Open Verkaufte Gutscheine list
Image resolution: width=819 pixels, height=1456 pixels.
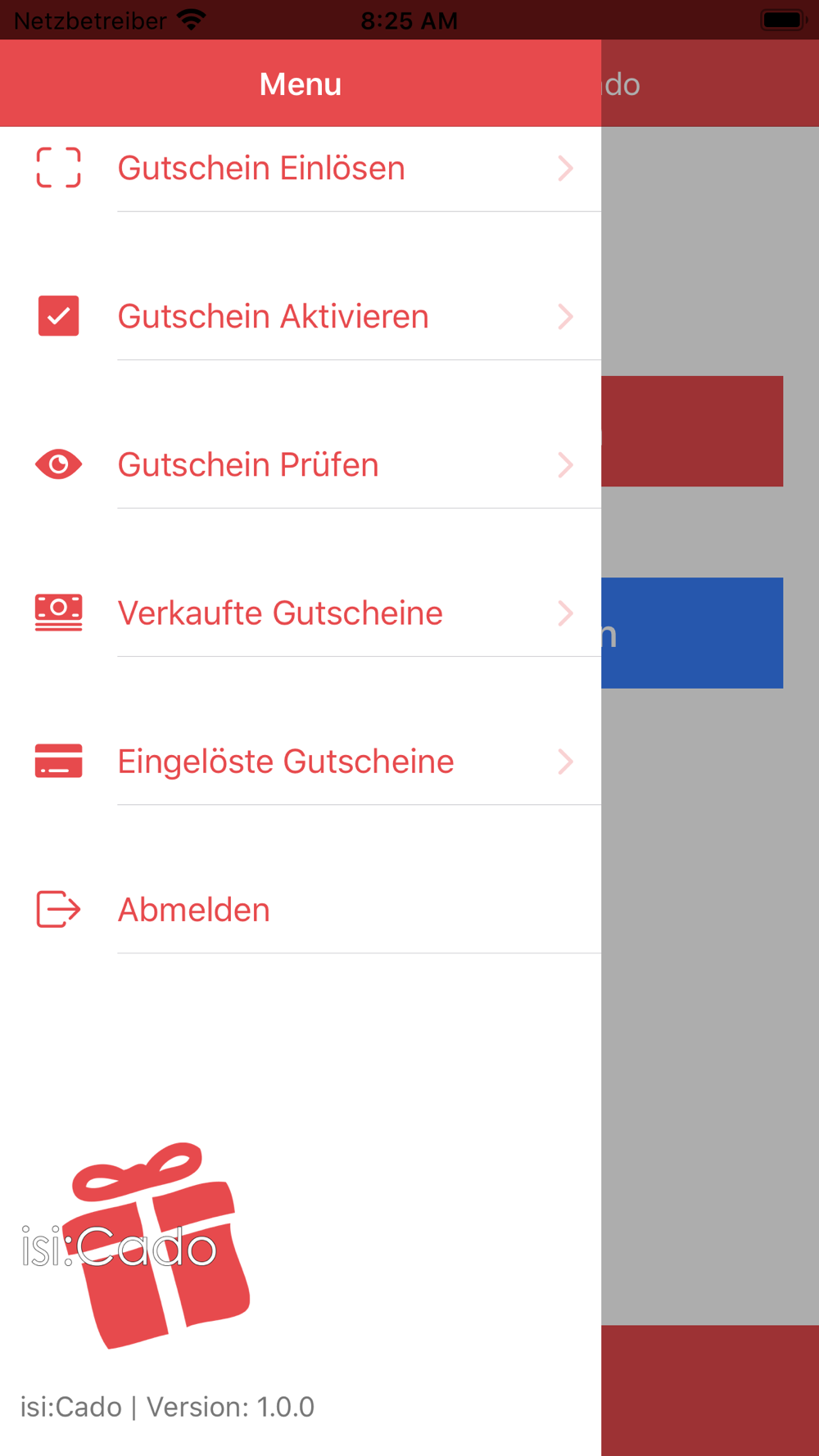[301, 613]
